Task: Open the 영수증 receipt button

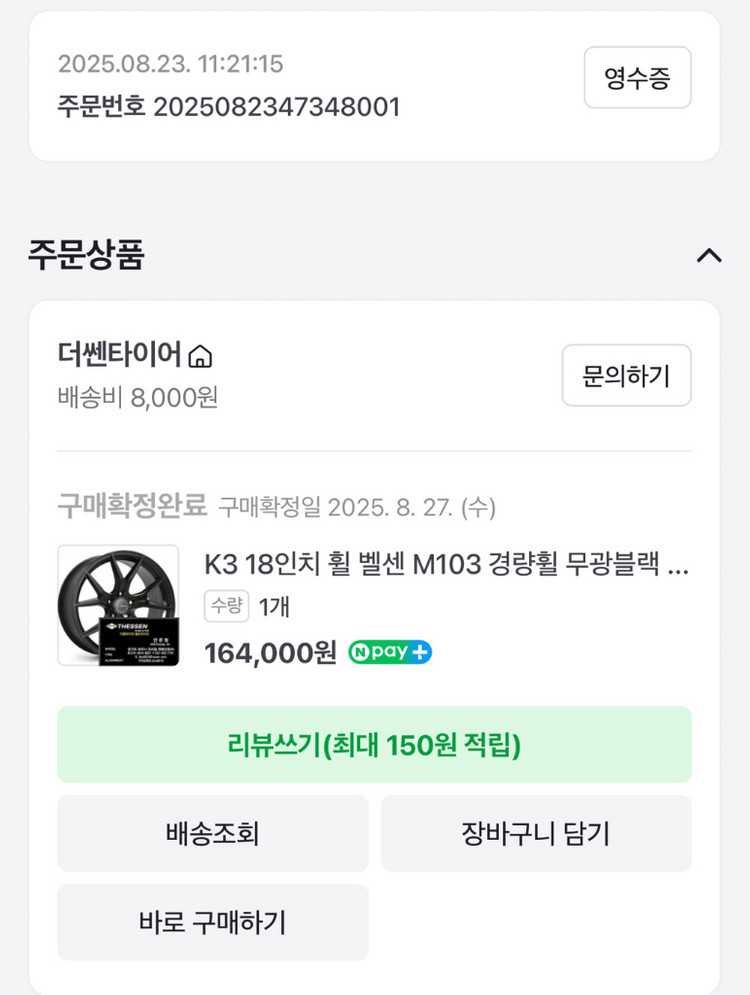Action: point(637,77)
